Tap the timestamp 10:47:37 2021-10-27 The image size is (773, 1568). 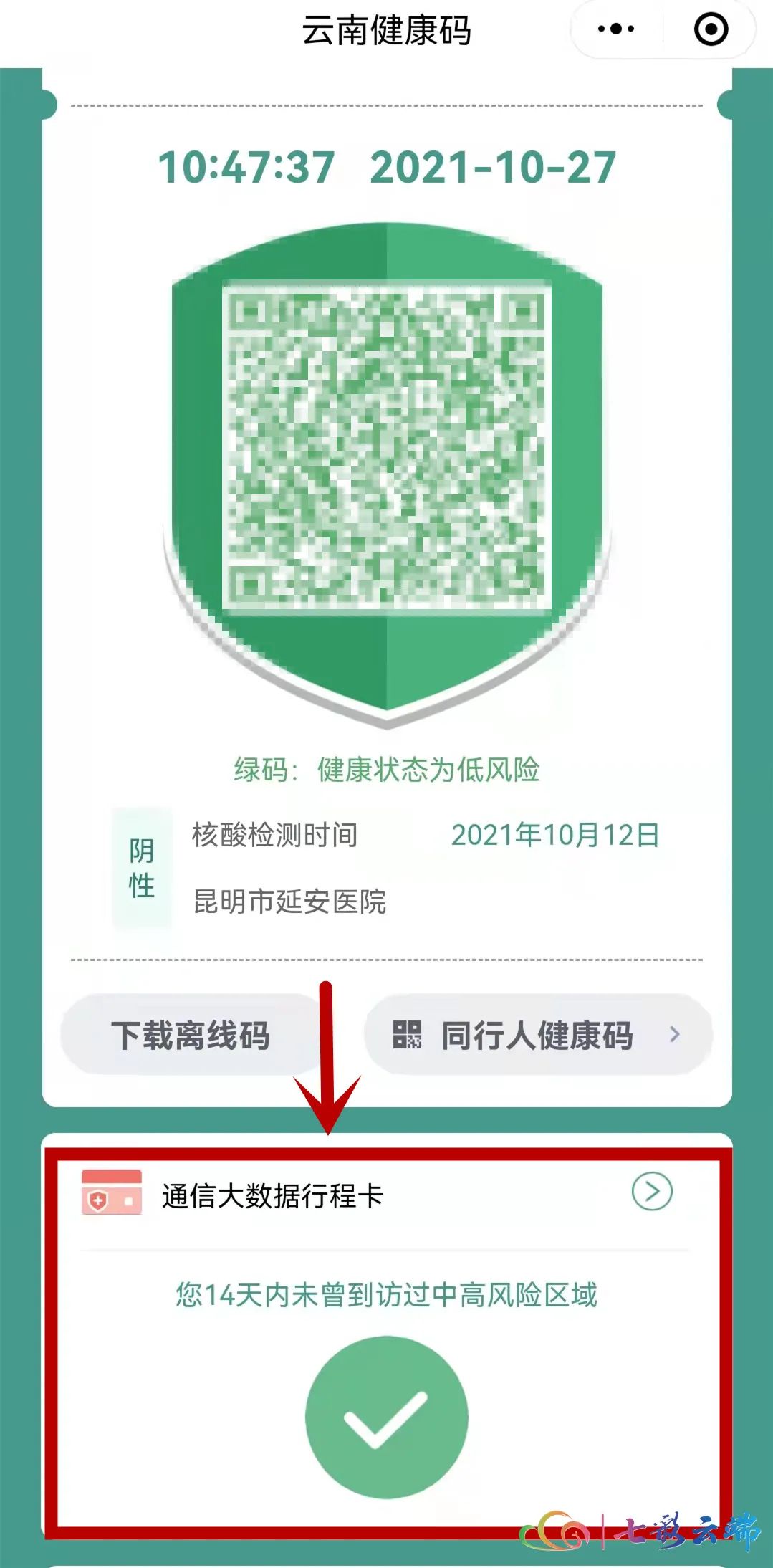tap(387, 167)
